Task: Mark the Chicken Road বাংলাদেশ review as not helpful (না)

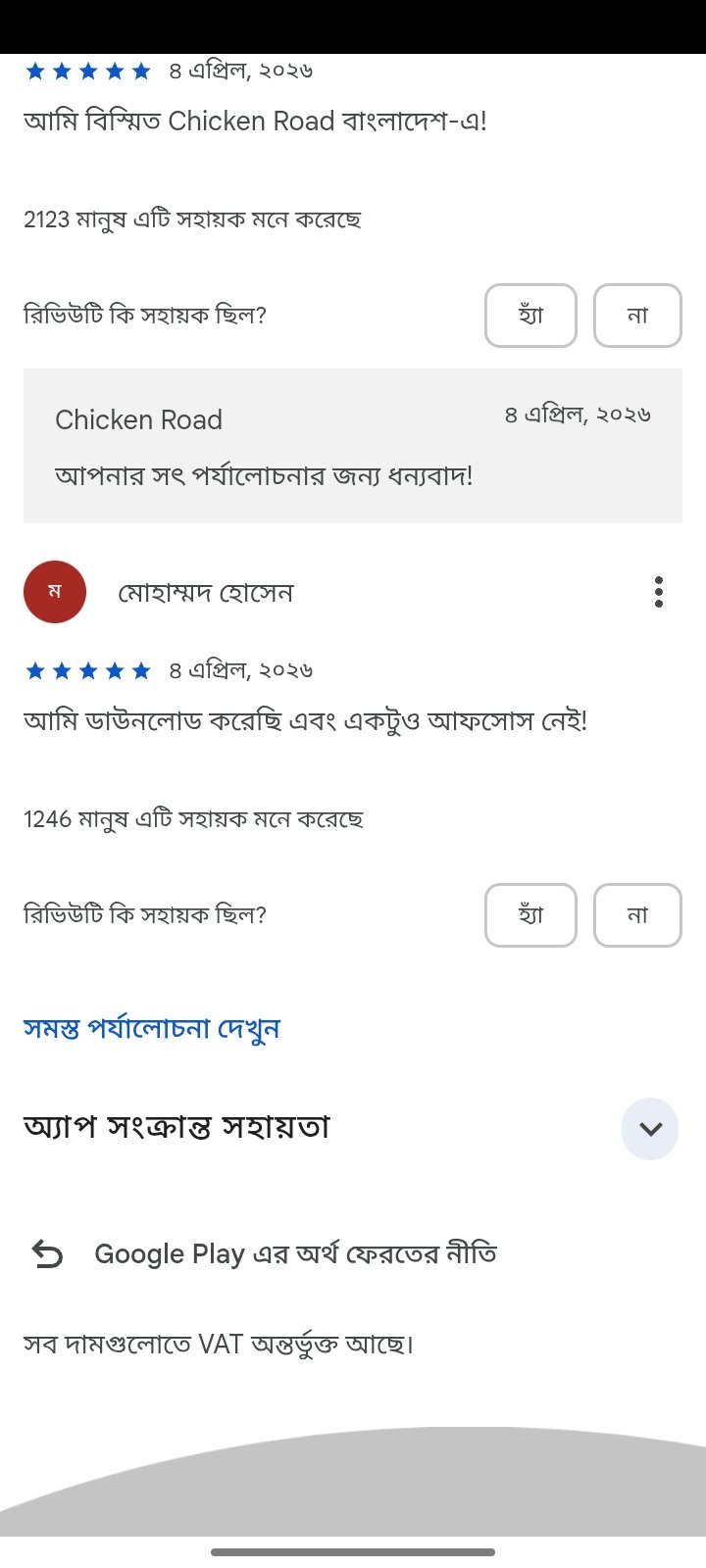Action: [637, 316]
